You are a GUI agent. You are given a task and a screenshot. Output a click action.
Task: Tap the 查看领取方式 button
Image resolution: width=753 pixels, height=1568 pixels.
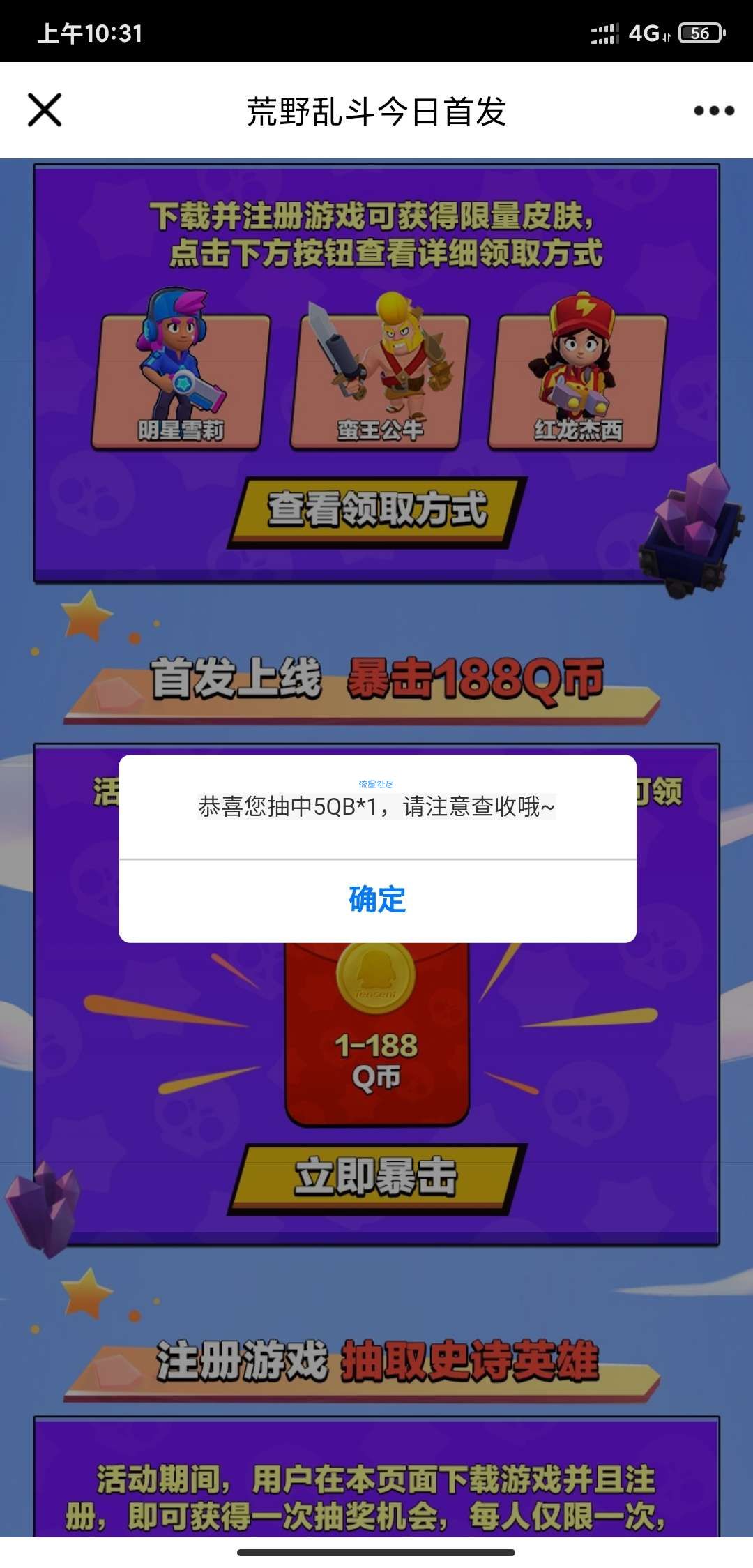coord(377,510)
